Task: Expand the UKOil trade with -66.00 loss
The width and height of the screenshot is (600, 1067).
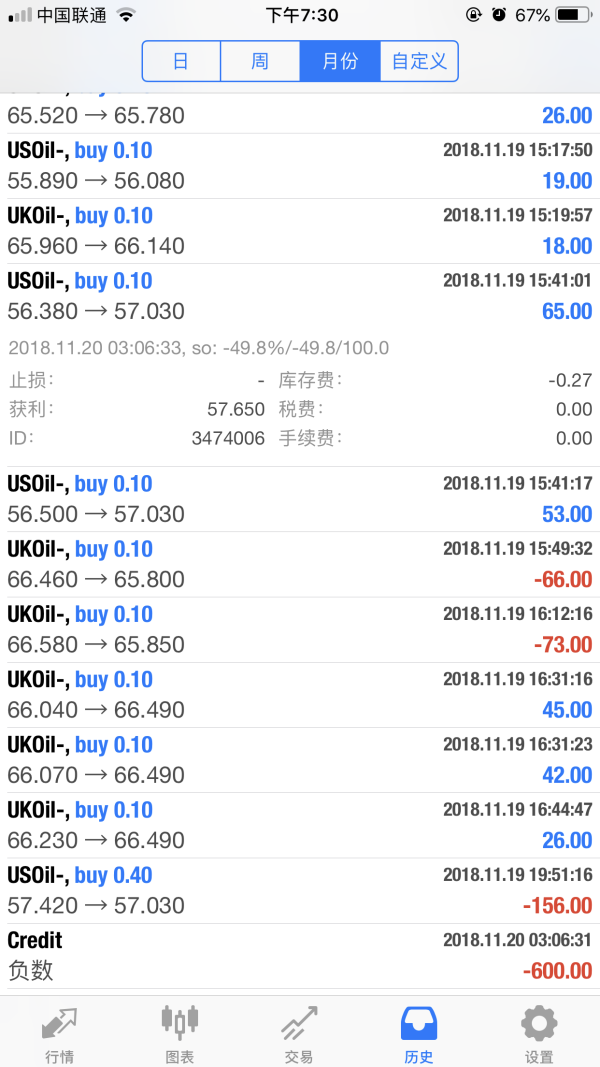Action: point(300,564)
